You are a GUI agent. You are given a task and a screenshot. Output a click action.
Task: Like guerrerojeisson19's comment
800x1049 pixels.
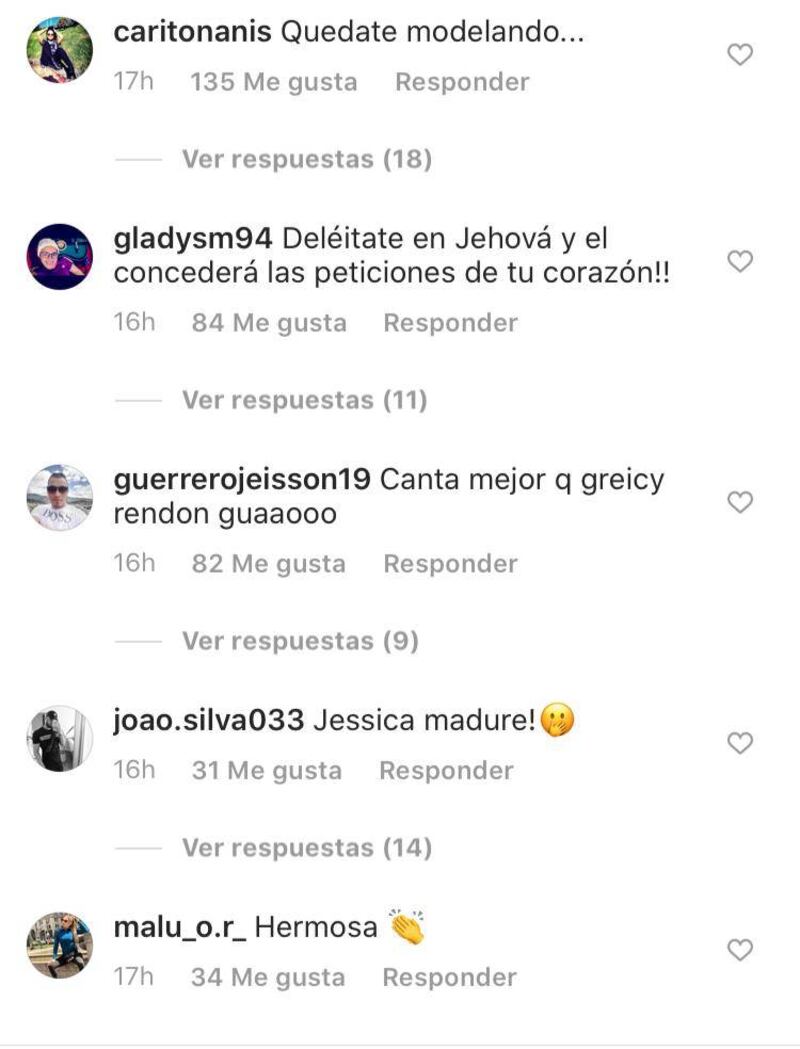tap(739, 502)
